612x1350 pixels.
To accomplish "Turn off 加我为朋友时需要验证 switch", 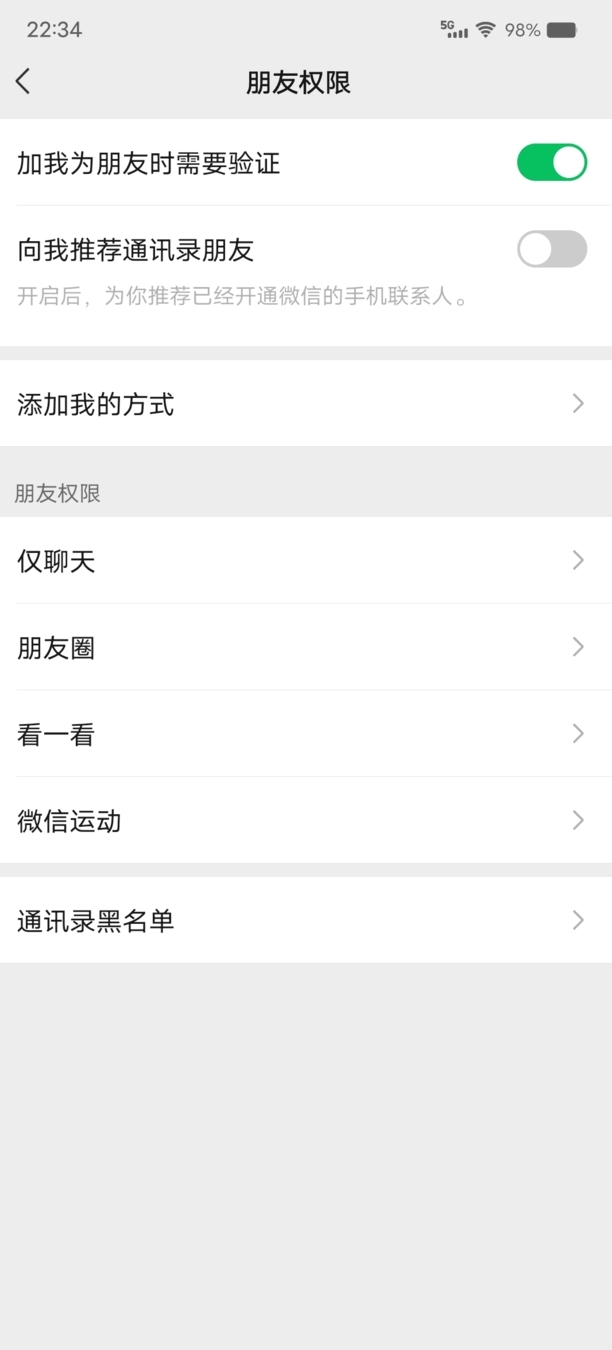I will click(x=551, y=162).
